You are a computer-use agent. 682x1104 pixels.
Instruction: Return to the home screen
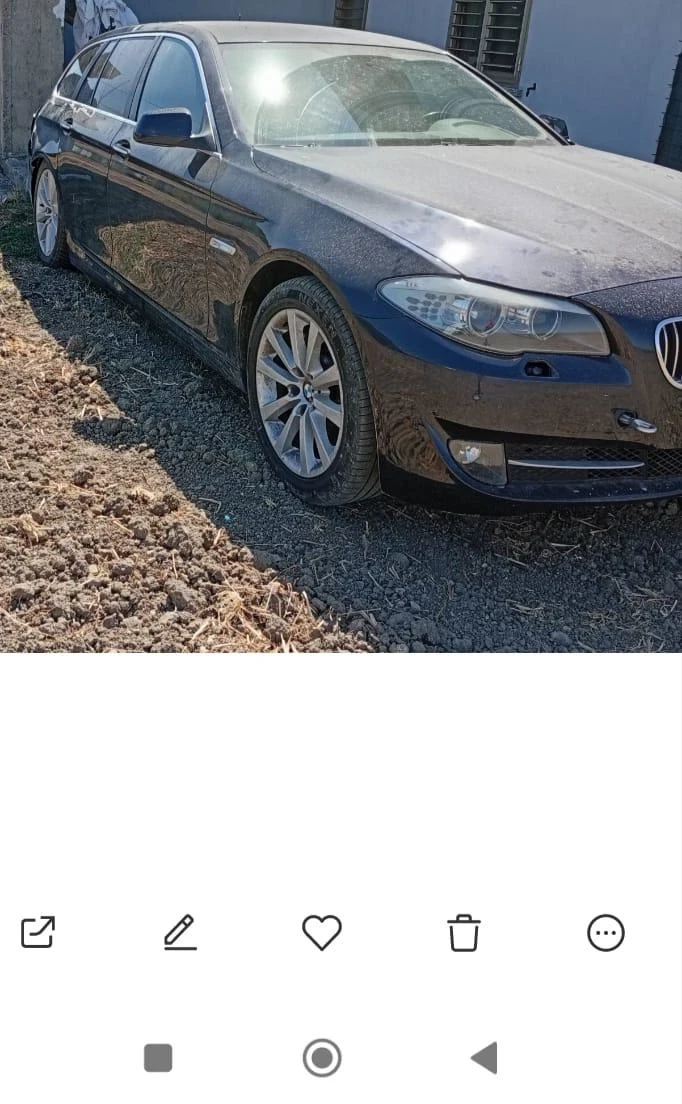pyautogui.click(x=322, y=1057)
